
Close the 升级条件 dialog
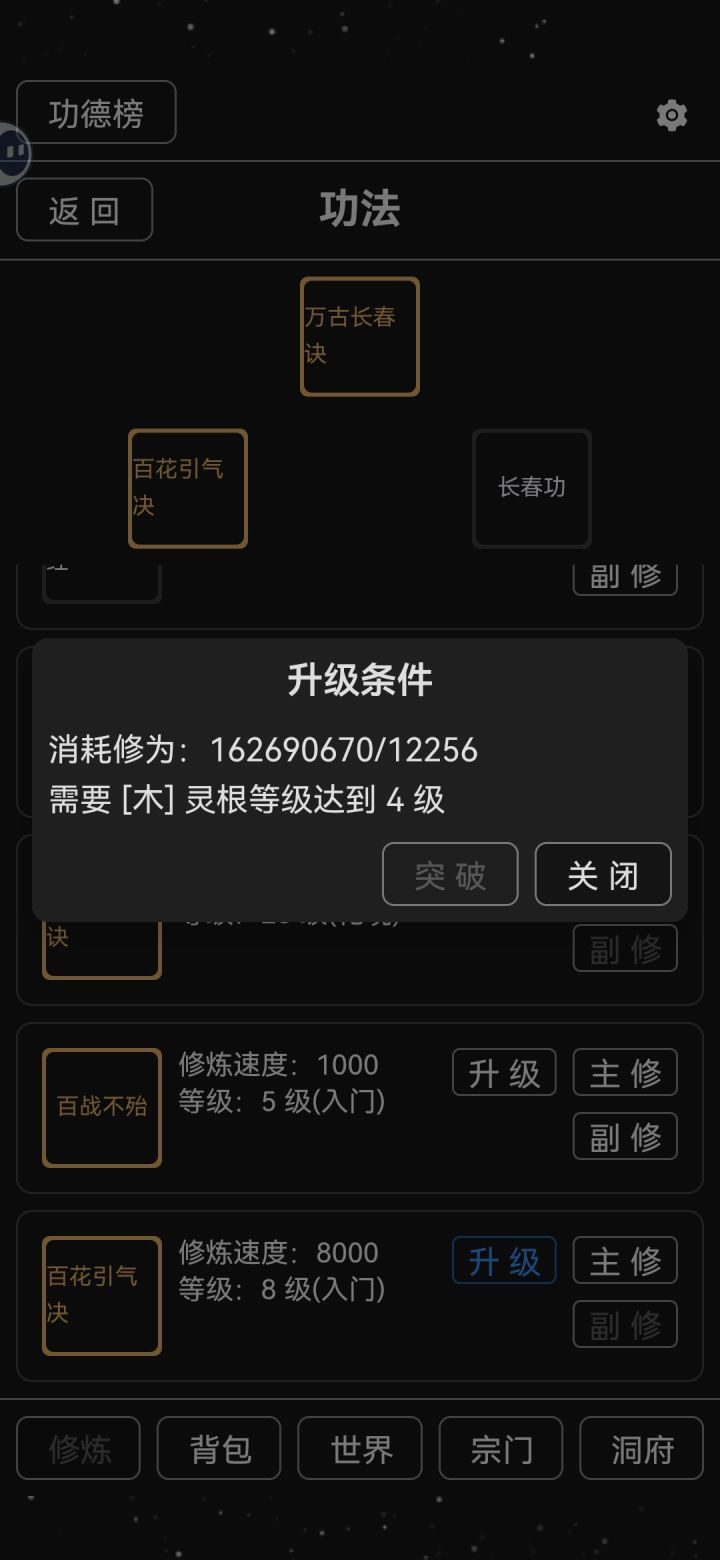(603, 874)
